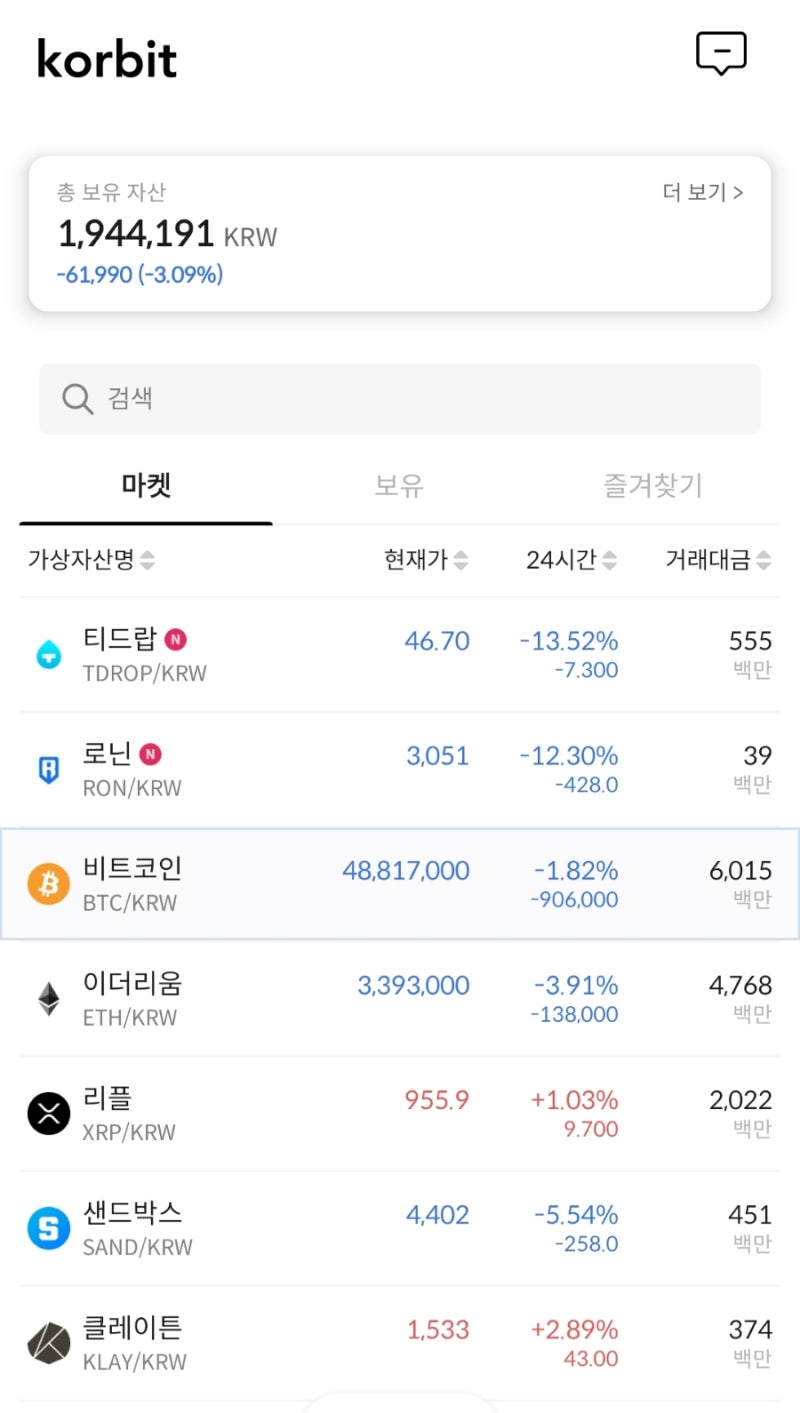
Task: Click the Sandbox SAND coin icon
Action: (49, 1228)
